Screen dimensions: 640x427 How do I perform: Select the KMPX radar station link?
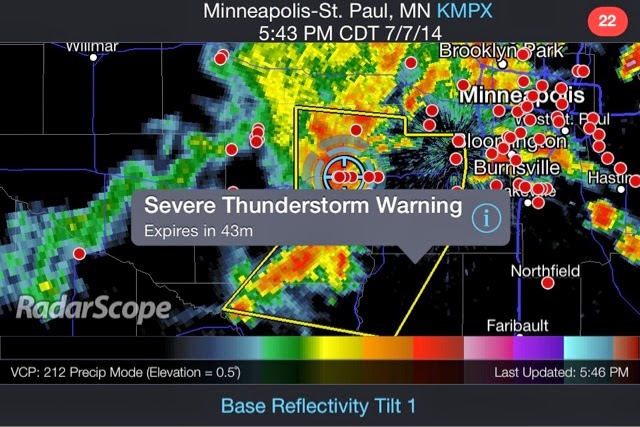point(464,11)
